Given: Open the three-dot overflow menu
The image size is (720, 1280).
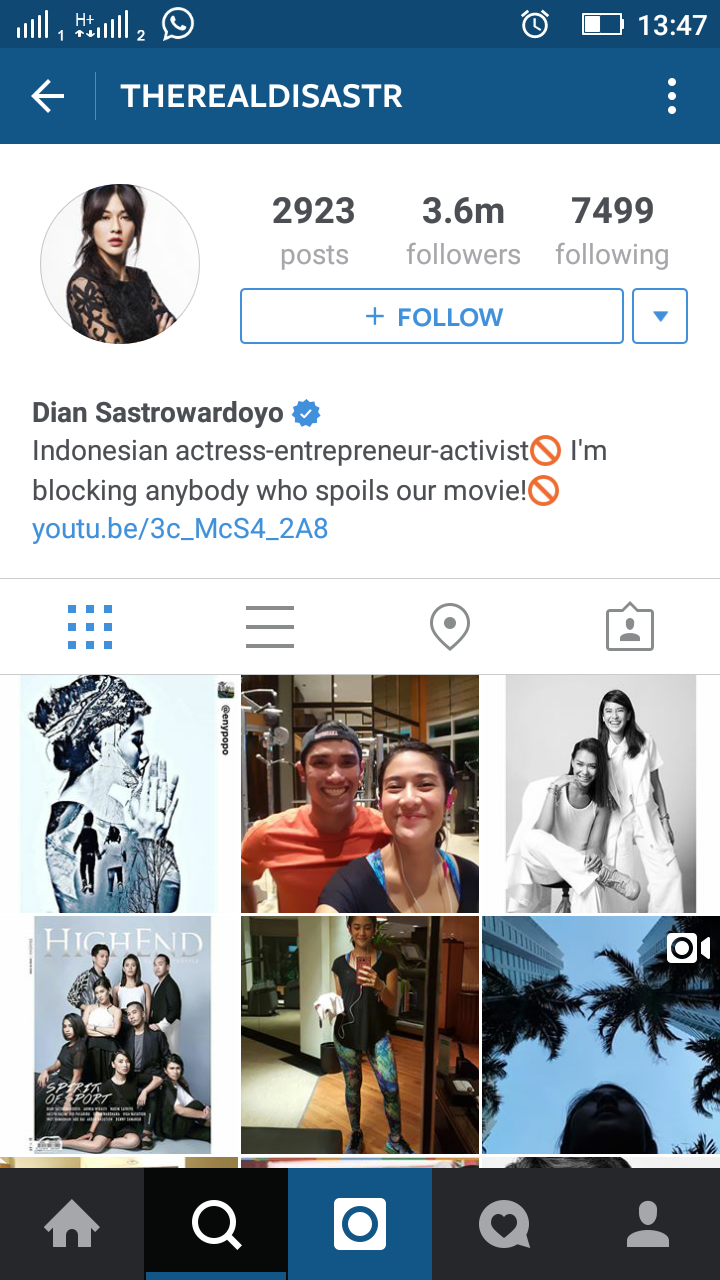Looking at the screenshot, I should tap(672, 96).
